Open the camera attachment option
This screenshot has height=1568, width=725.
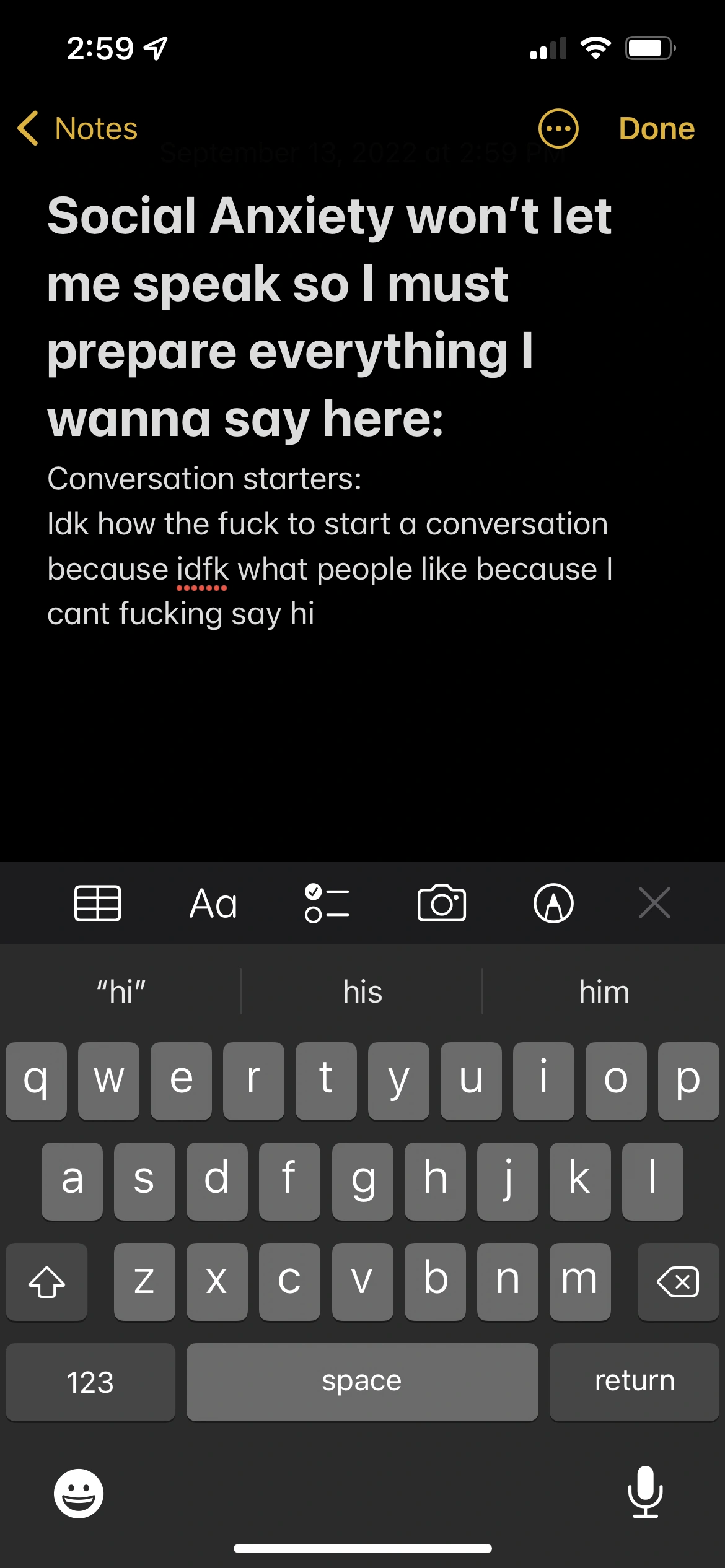click(442, 904)
